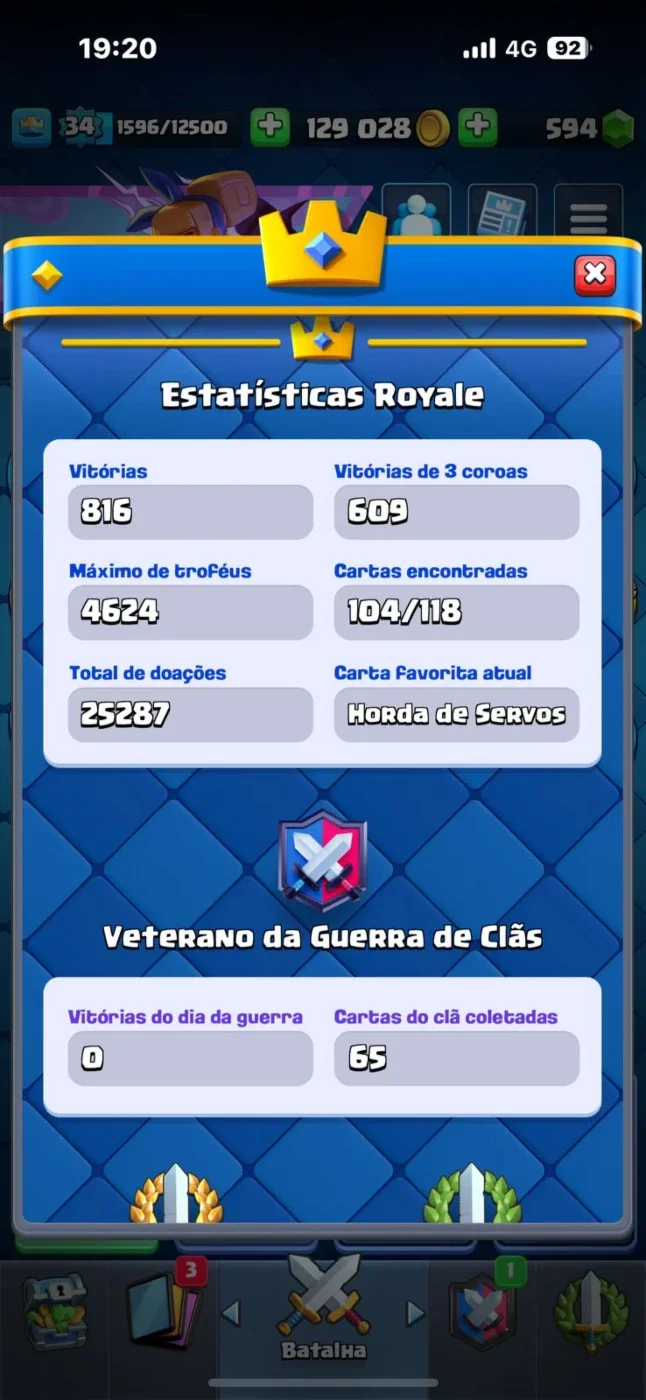Image resolution: width=646 pixels, height=1400 pixels.
Task: Go to the clan shield tab
Action: click(x=484, y=1311)
